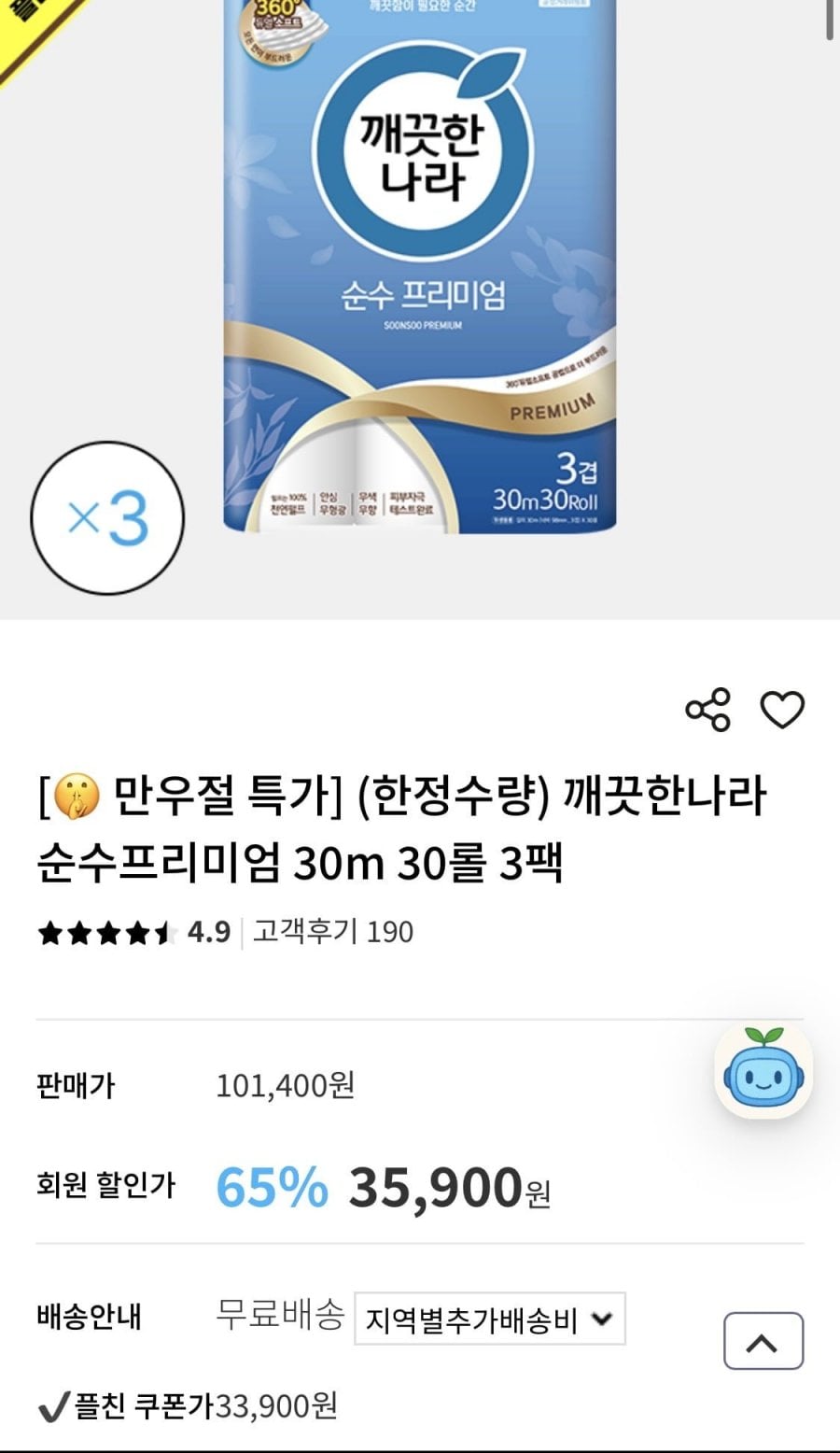The width and height of the screenshot is (840, 1453).
Task: Open customer reviews 고객후기 190
Action: click(333, 932)
